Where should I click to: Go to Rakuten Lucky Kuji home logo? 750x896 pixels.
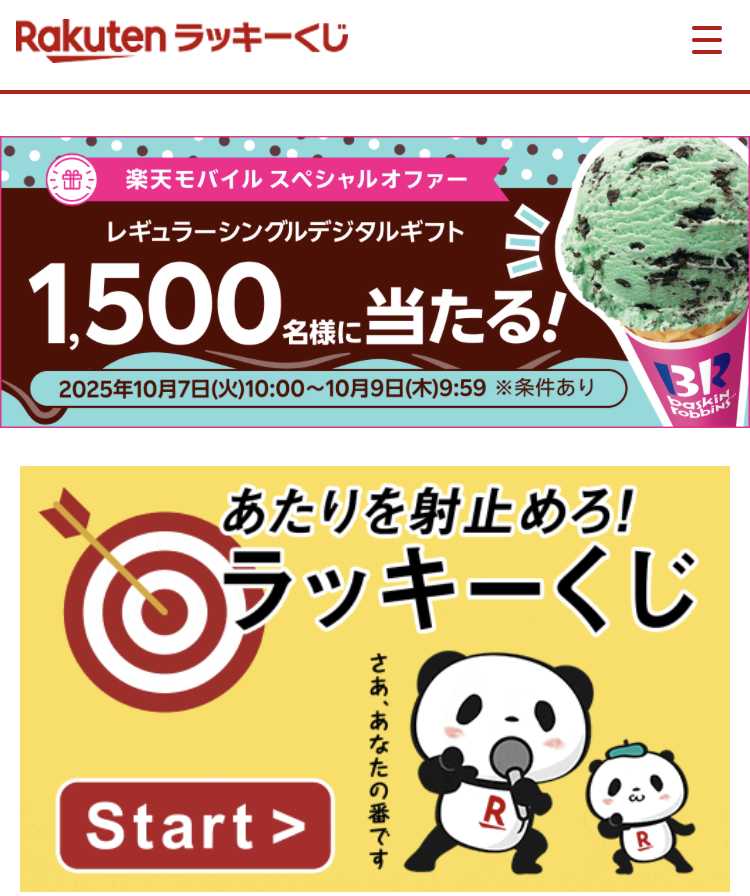[182, 40]
